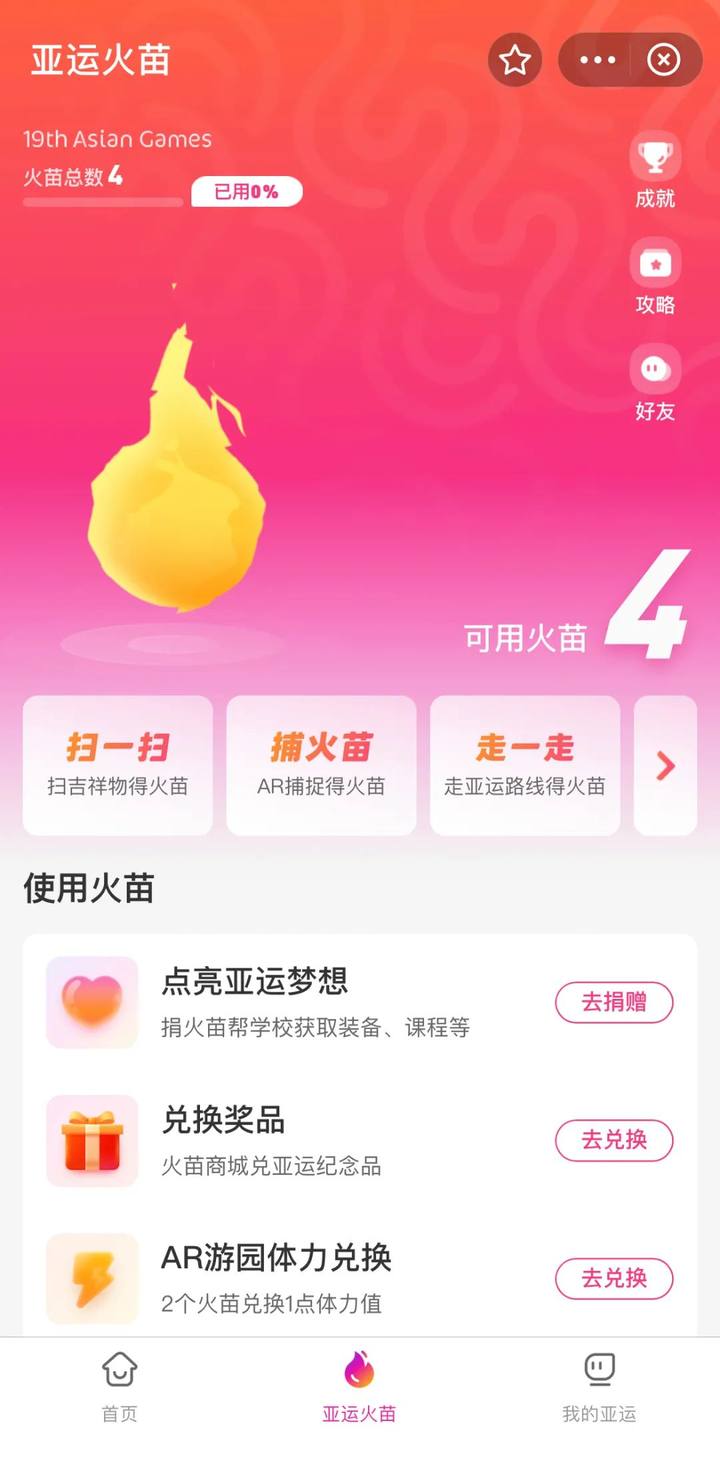Viewport: 720px width, 1461px height.
Task: Favorite this mini program with the star icon
Action: pyautogui.click(x=515, y=60)
